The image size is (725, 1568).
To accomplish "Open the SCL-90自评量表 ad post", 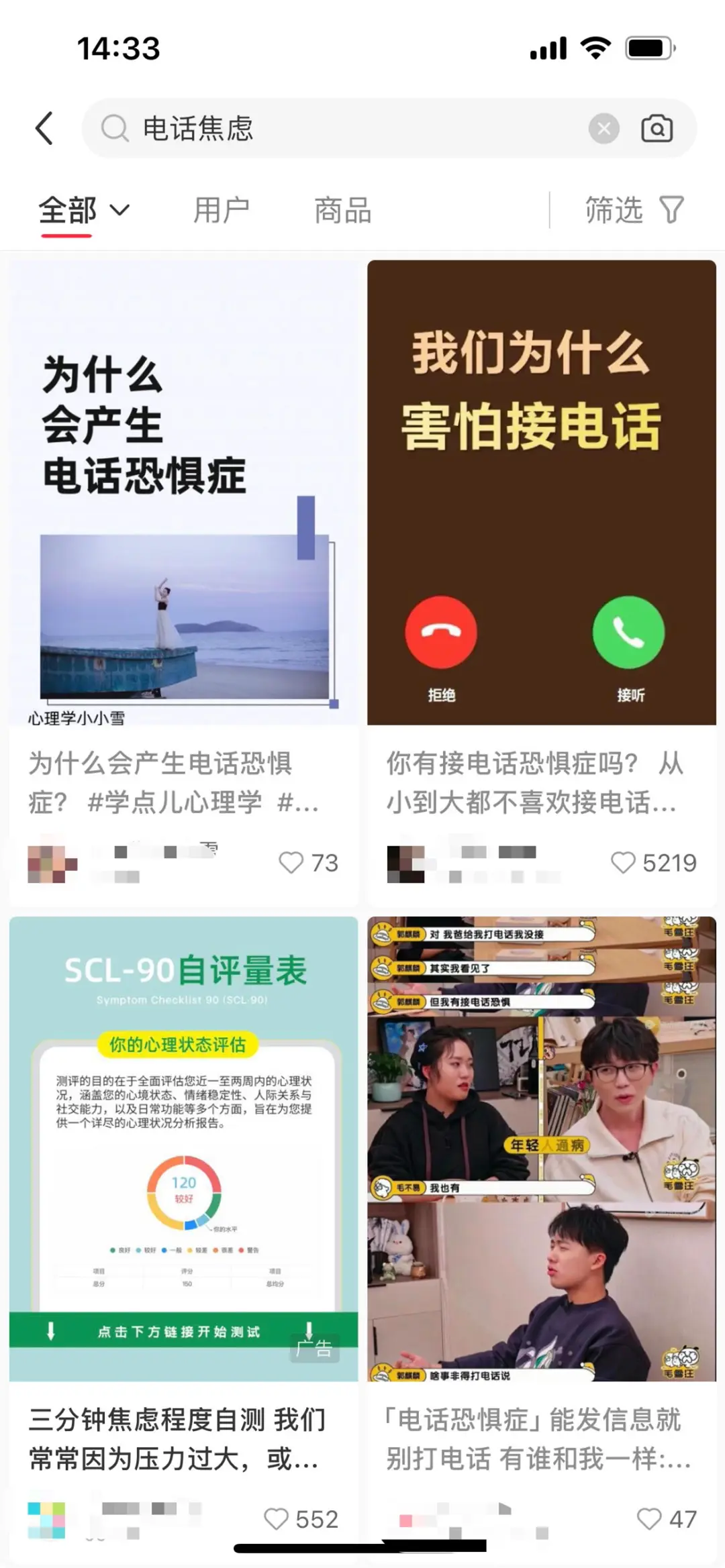I will click(x=183, y=1147).
